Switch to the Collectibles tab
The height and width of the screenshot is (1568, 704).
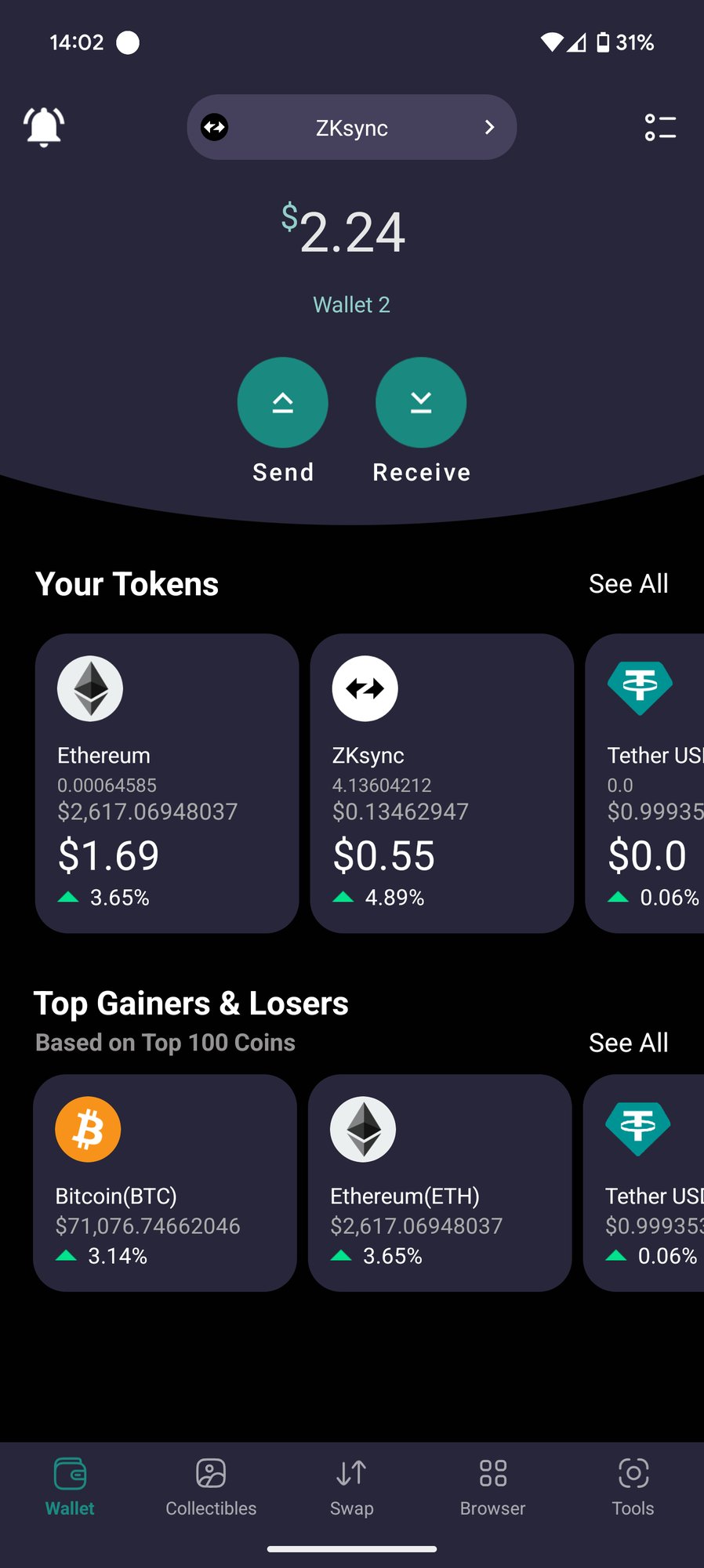coord(211,1487)
